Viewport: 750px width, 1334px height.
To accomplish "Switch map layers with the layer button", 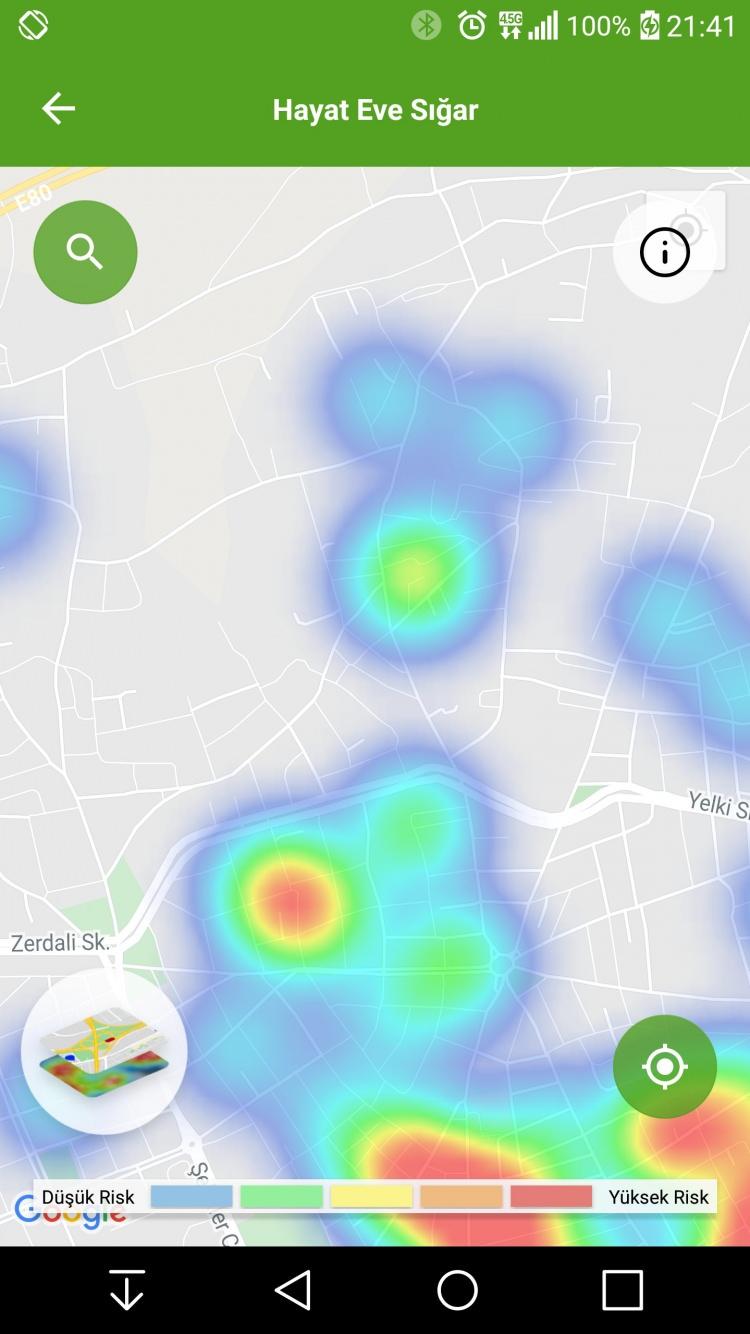I will 104,1051.
